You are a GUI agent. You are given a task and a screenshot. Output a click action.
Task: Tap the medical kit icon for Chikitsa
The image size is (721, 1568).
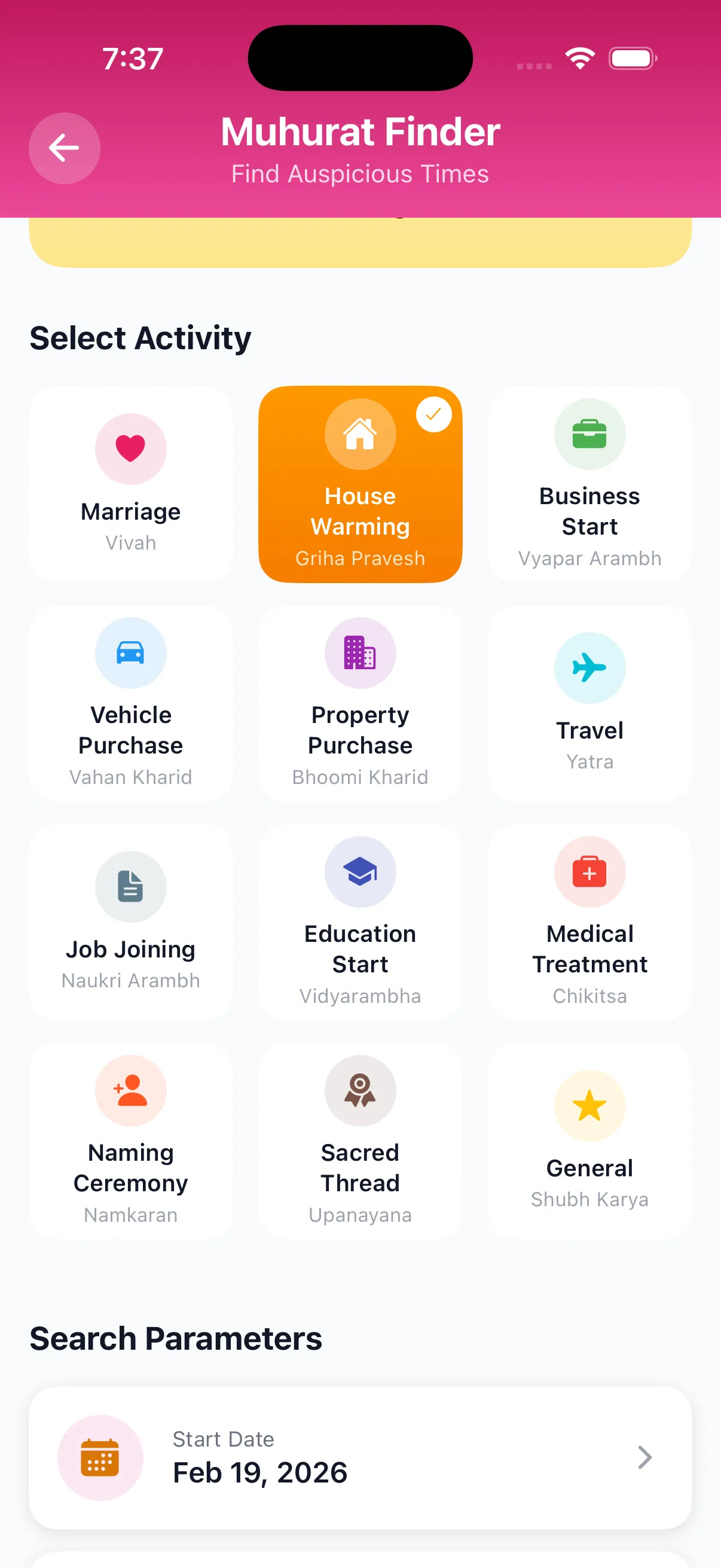[x=589, y=872]
